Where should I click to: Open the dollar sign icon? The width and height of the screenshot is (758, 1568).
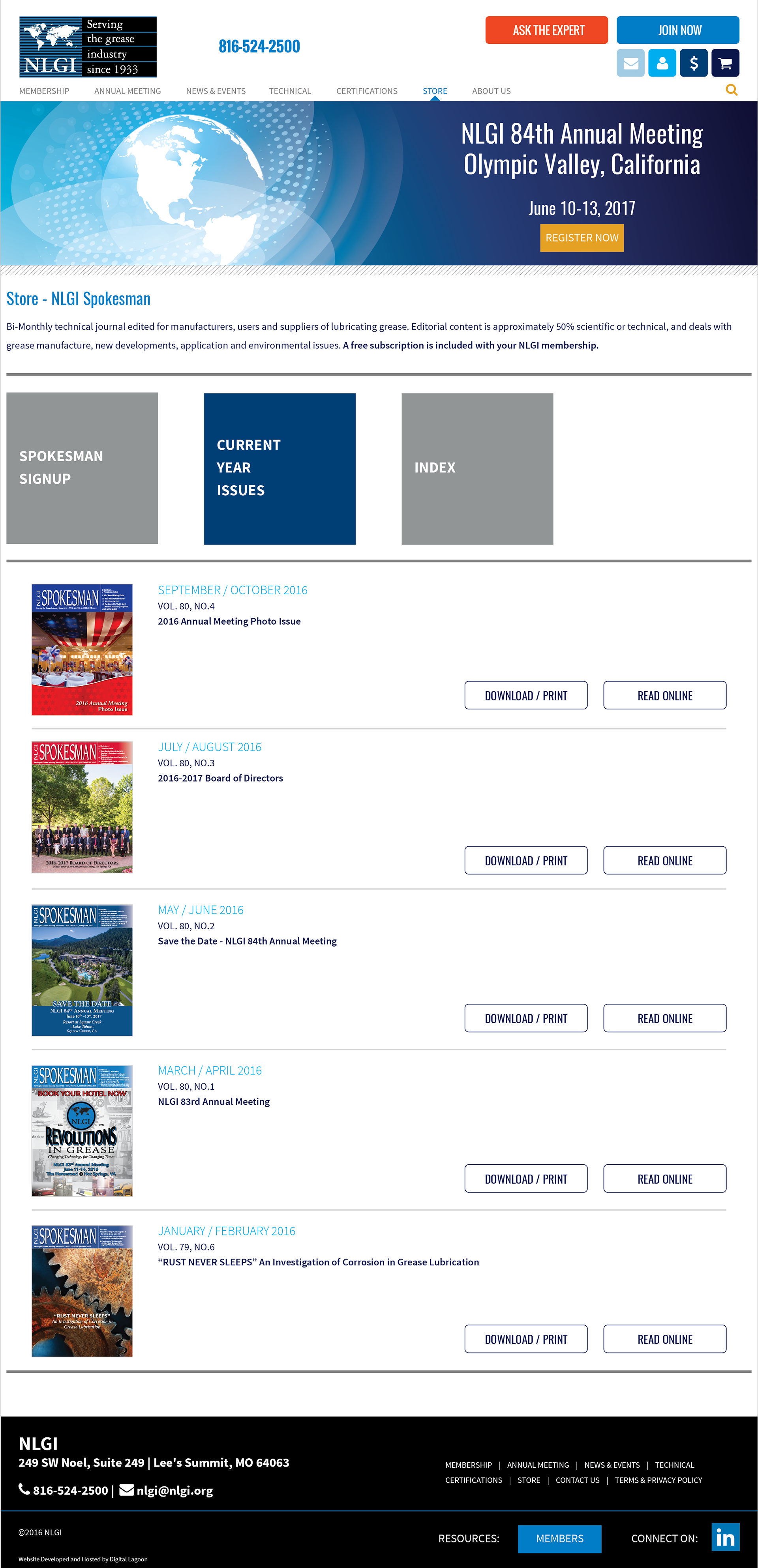point(694,63)
